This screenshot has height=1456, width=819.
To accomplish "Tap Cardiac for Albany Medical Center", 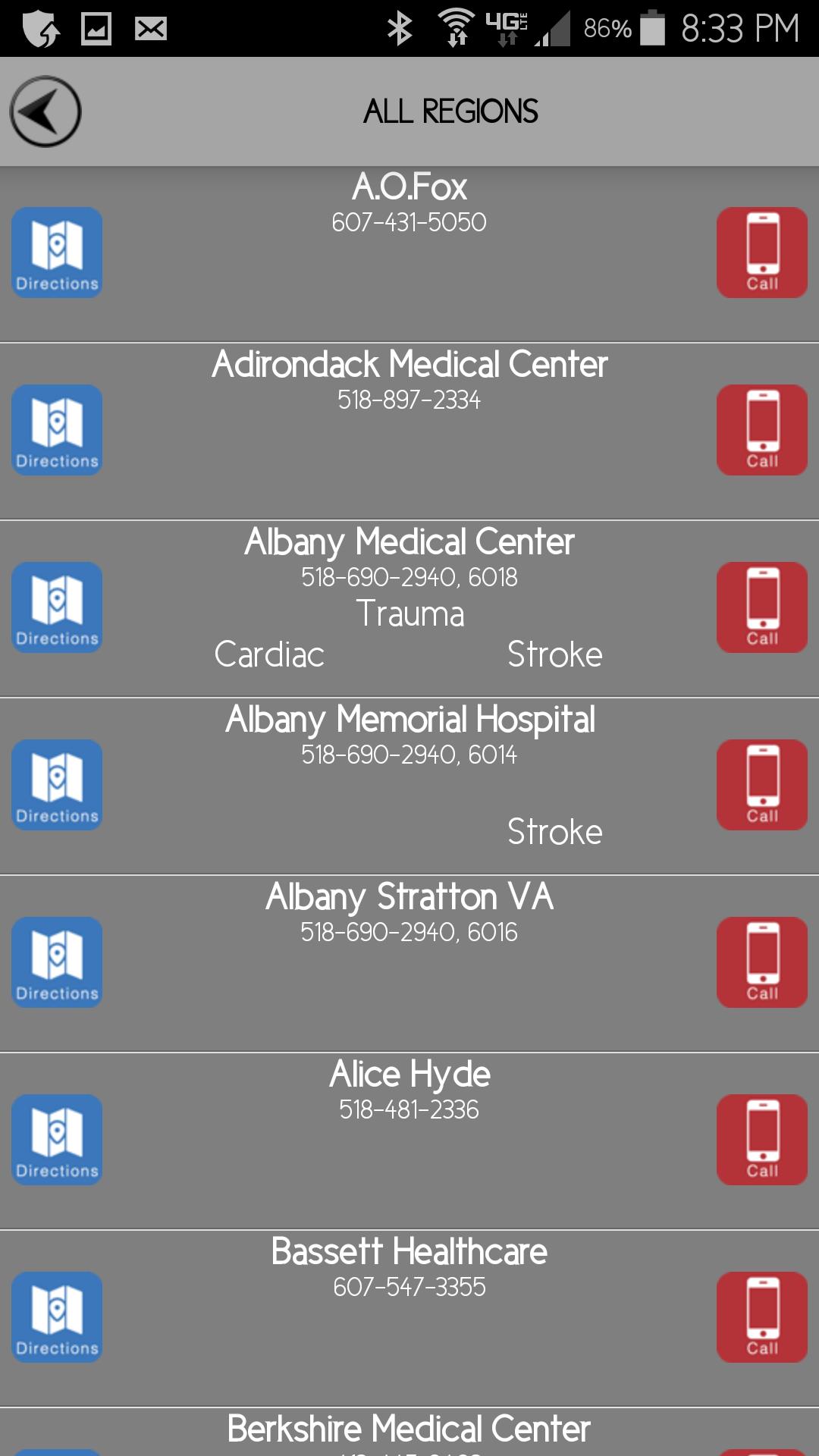I will point(269,655).
